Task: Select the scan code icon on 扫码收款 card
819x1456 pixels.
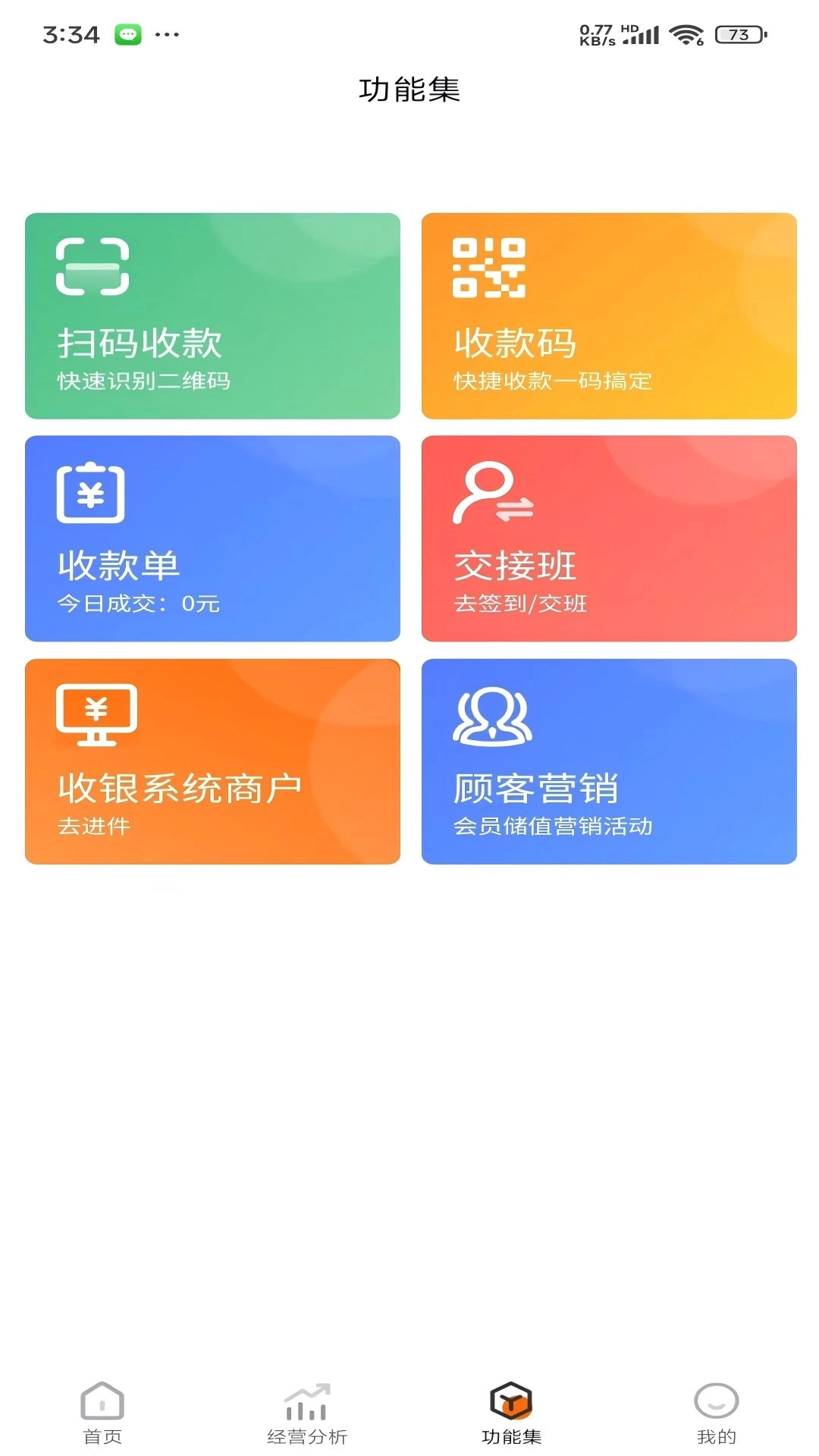Action: [x=93, y=265]
